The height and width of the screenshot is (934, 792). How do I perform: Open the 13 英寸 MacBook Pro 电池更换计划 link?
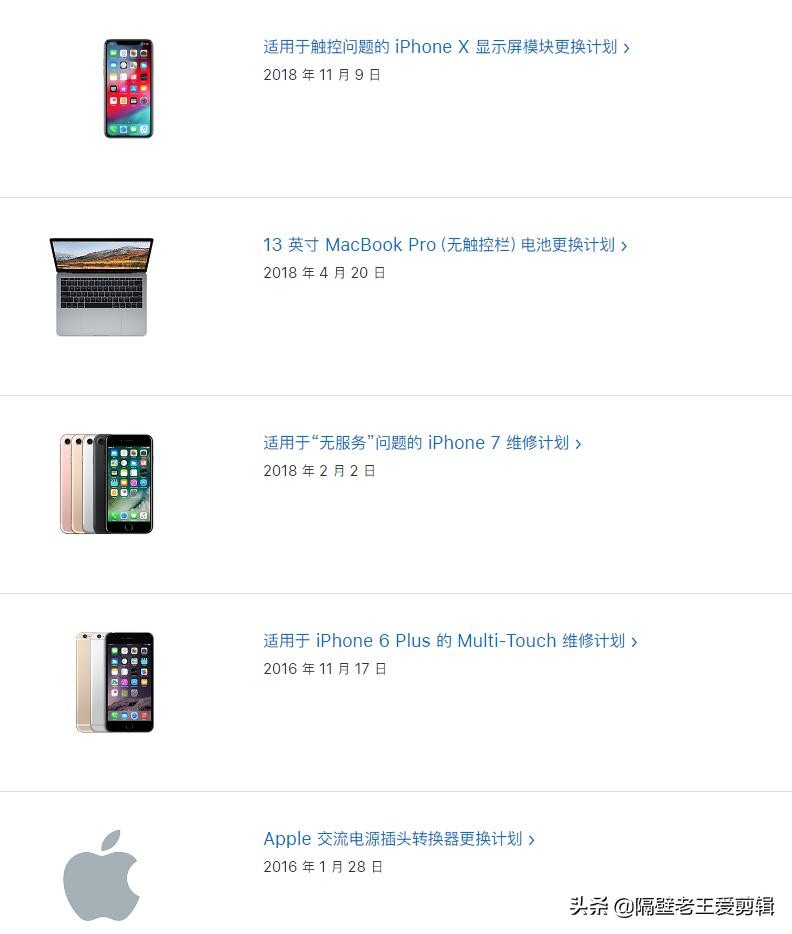[444, 245]
